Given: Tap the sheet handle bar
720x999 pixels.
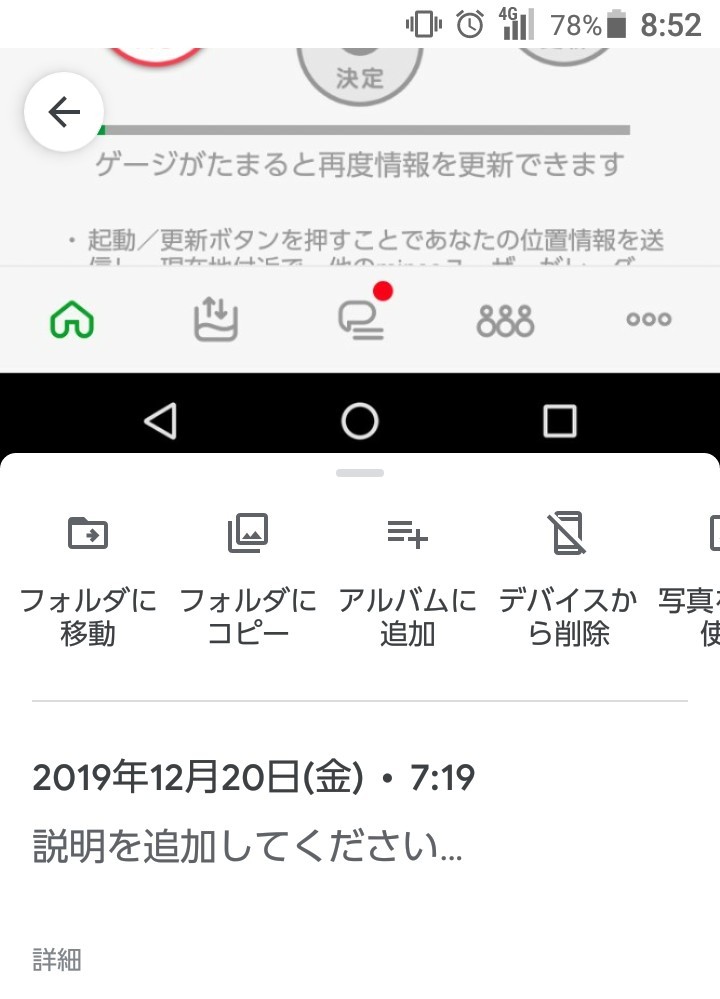Looking at the screenshot, I should click(360, 473).
